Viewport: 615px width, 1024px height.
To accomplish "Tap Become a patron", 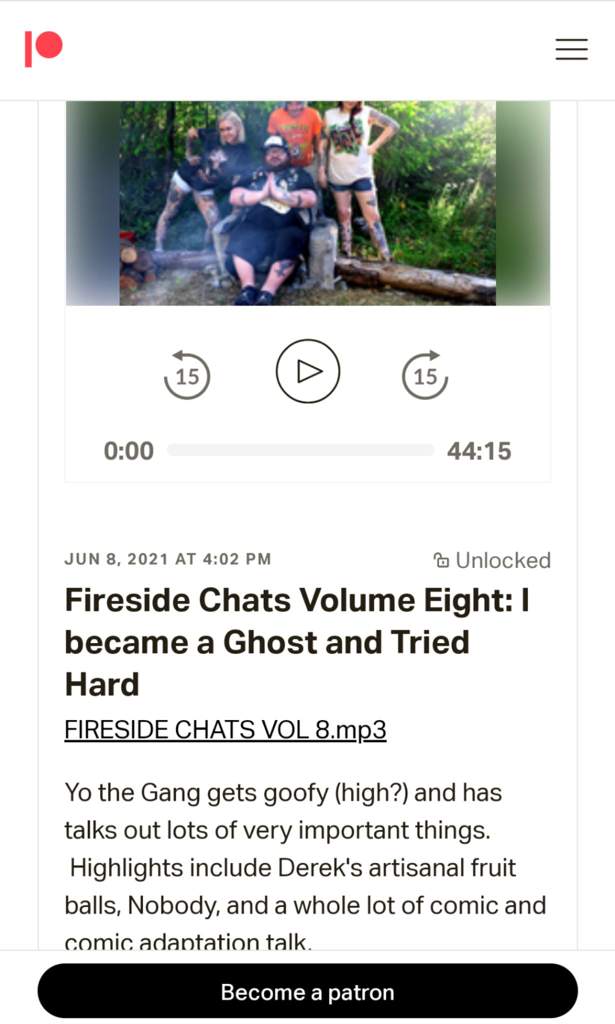I will tap(308, 991).
